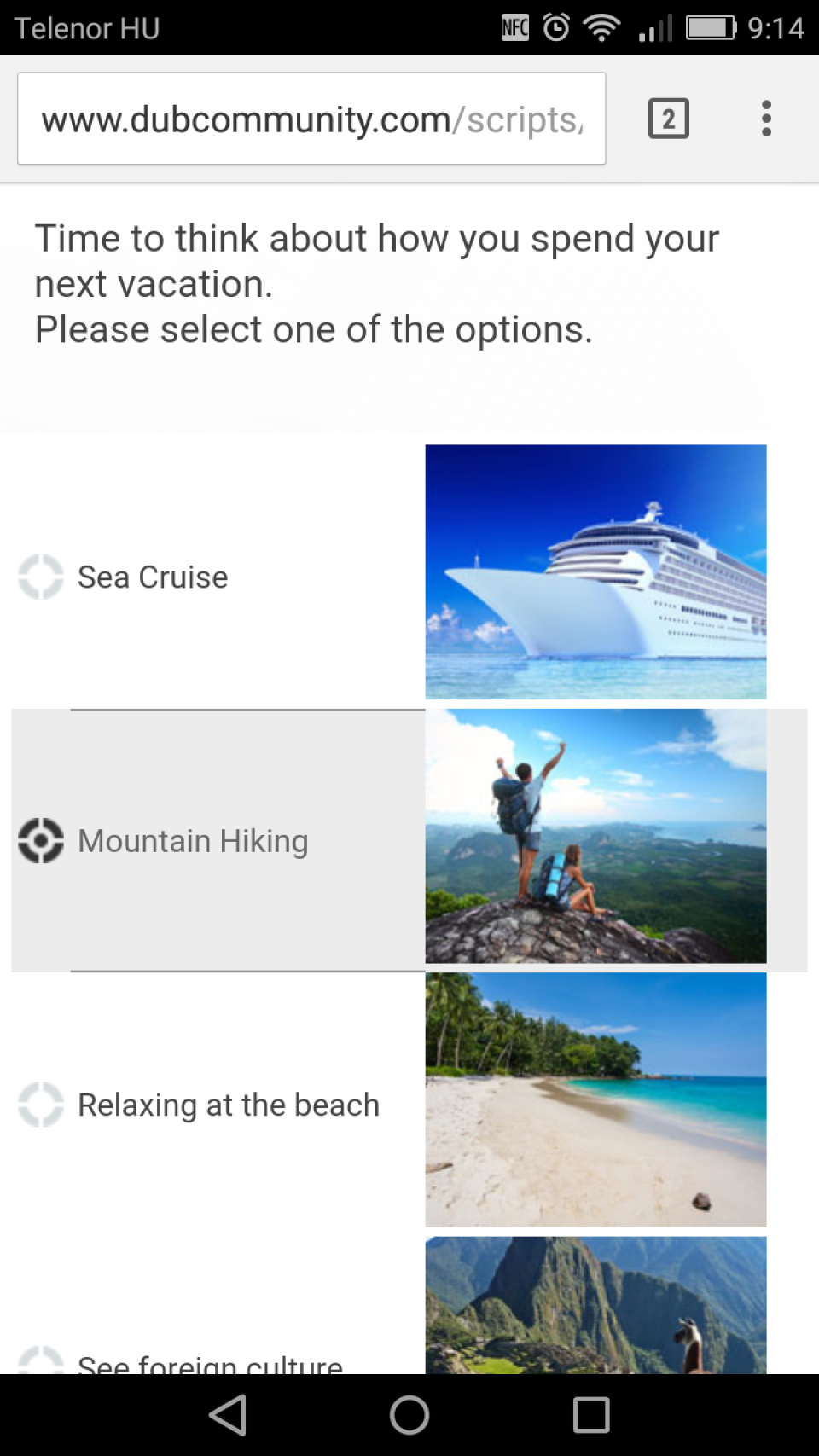
Task: Choose the Mountain Hiking radio button
Action: pos(41,841)
